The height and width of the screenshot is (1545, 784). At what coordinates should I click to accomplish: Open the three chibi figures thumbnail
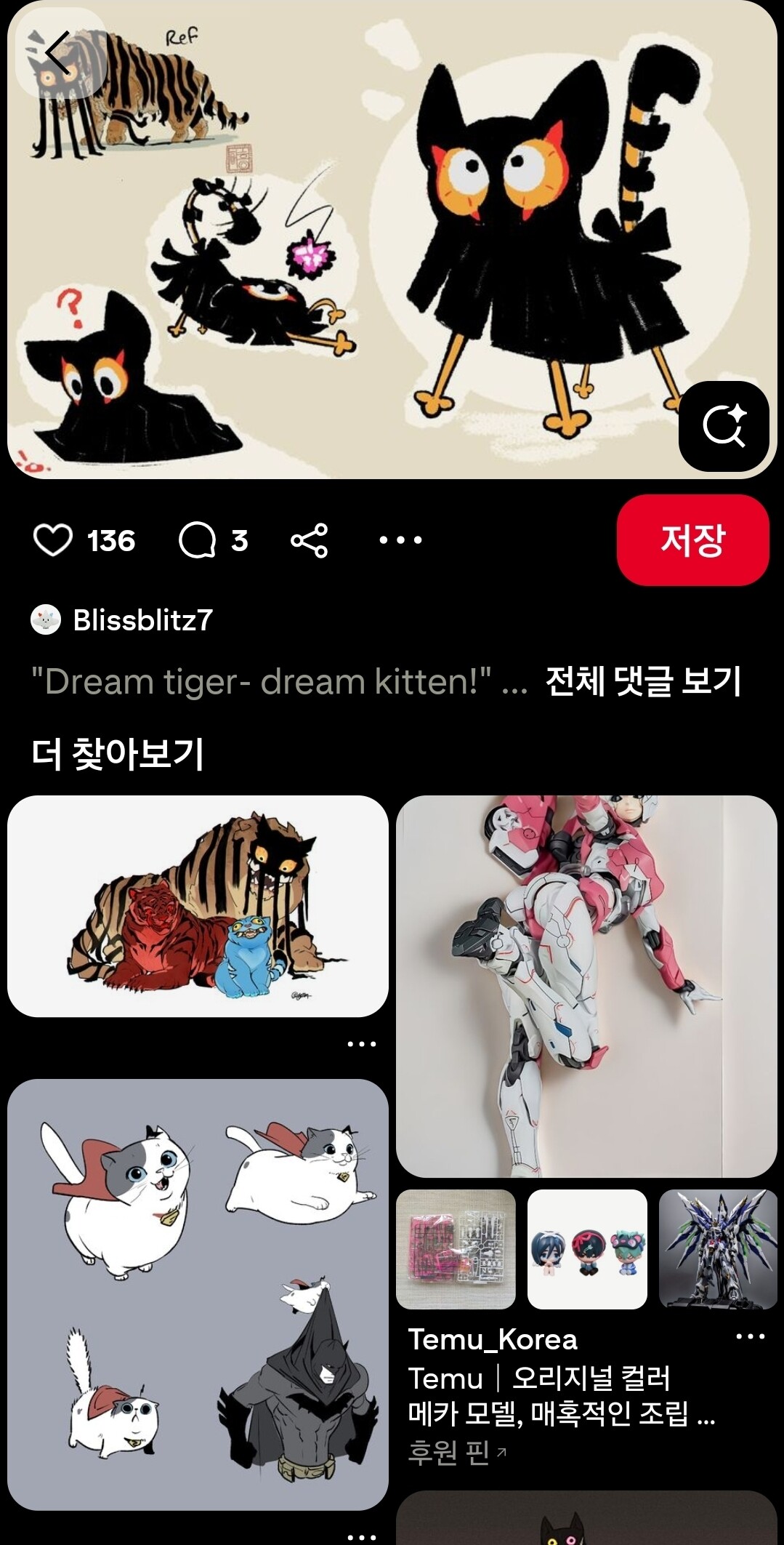pos(587,1249)
